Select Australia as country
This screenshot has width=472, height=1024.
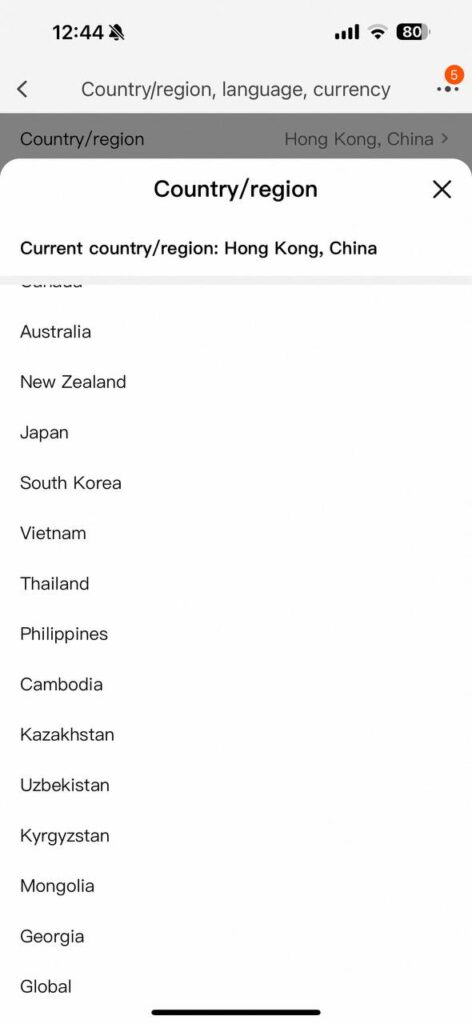click(x=236, y=332)
